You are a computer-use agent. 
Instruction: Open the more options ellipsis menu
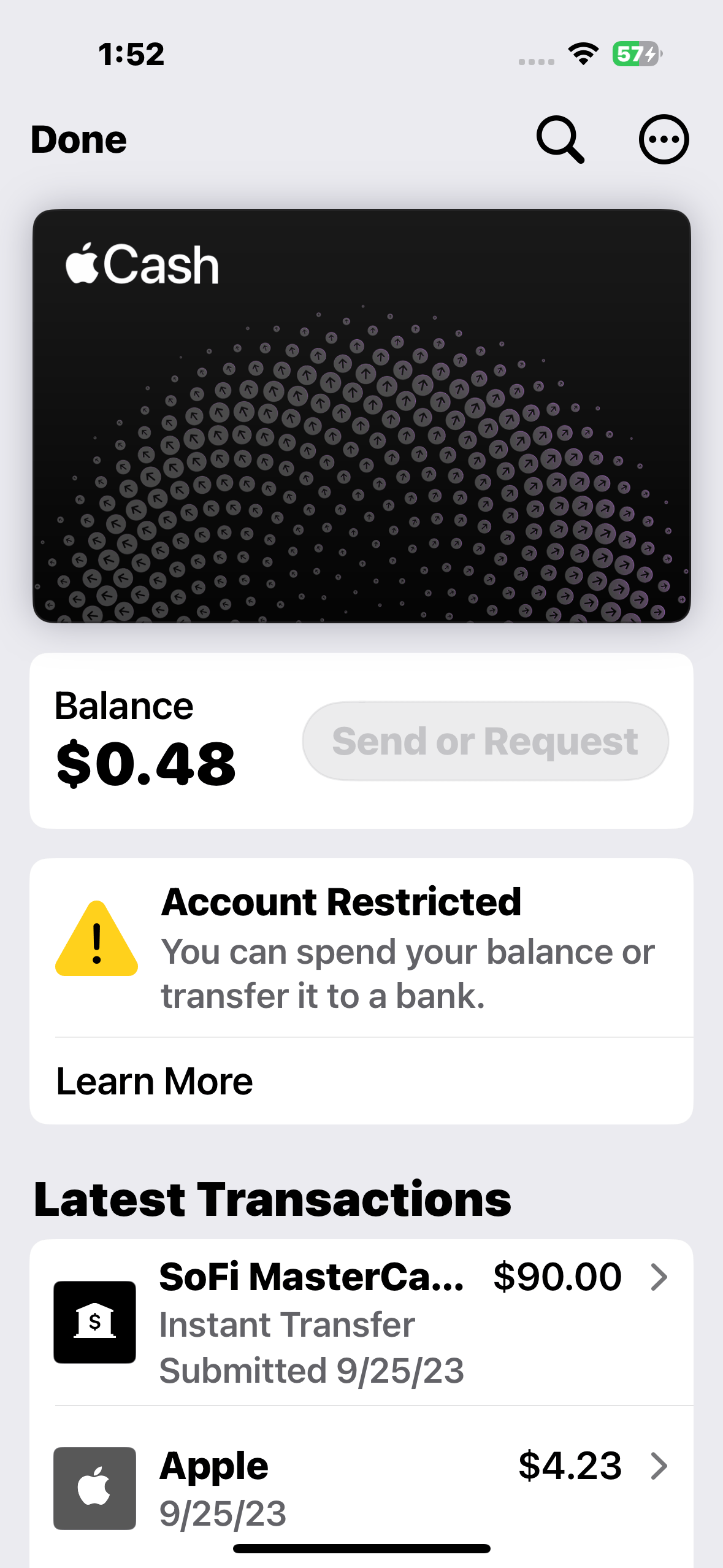(664, 140)
